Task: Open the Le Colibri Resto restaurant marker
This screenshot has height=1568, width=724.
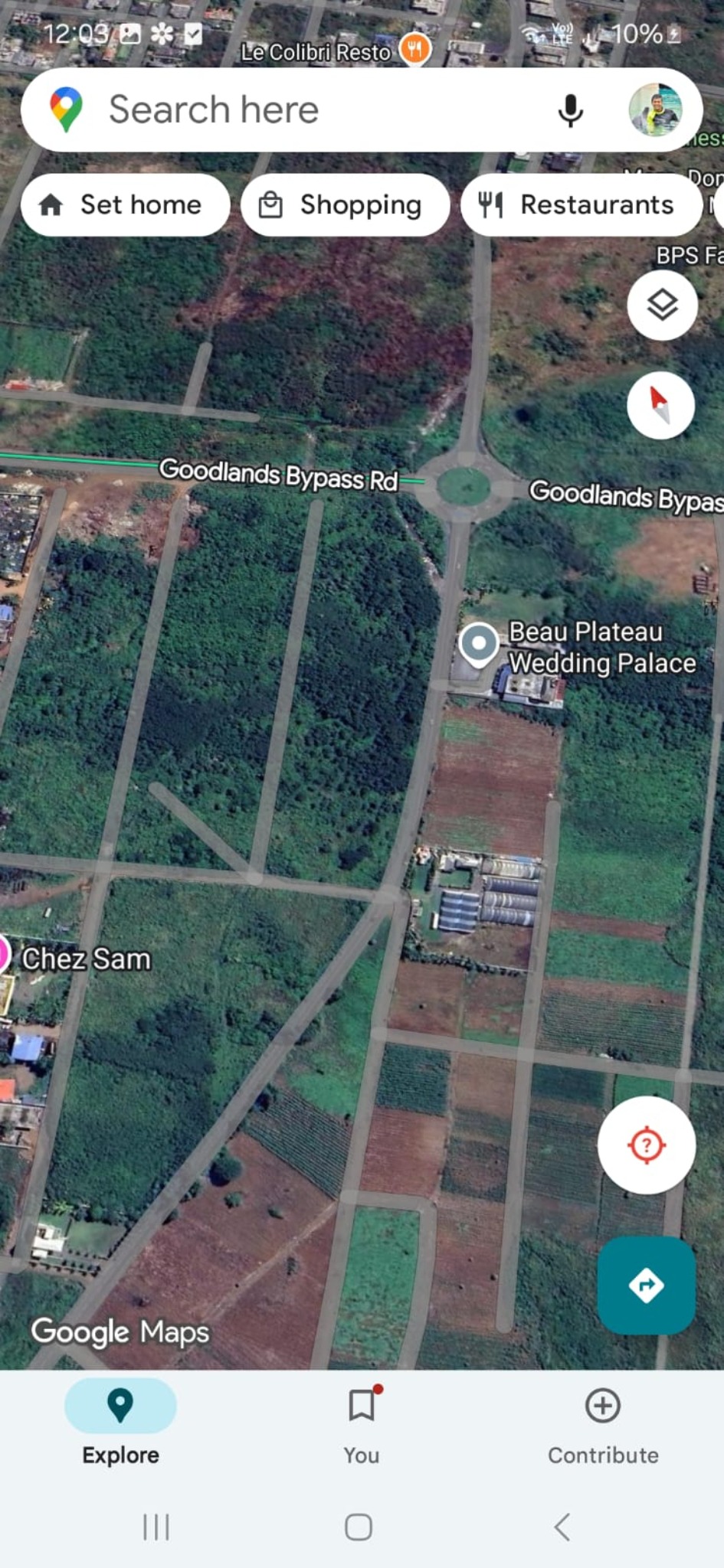Action: coord(415,51)
